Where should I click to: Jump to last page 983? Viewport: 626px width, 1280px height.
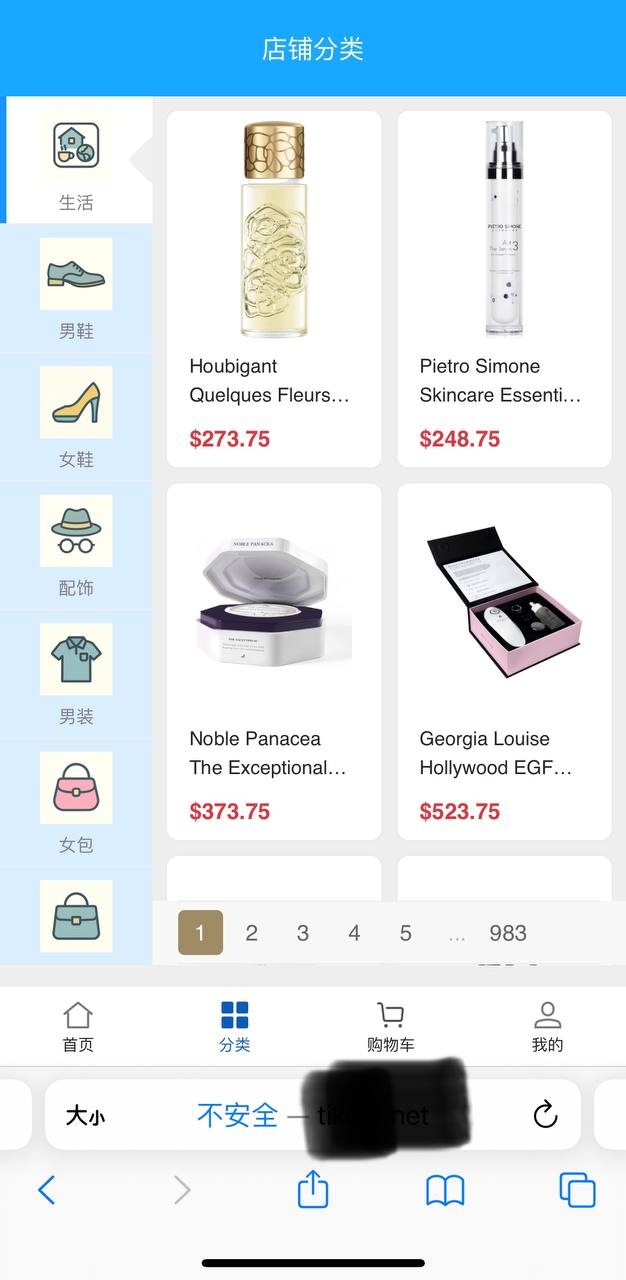click(508, 933)
